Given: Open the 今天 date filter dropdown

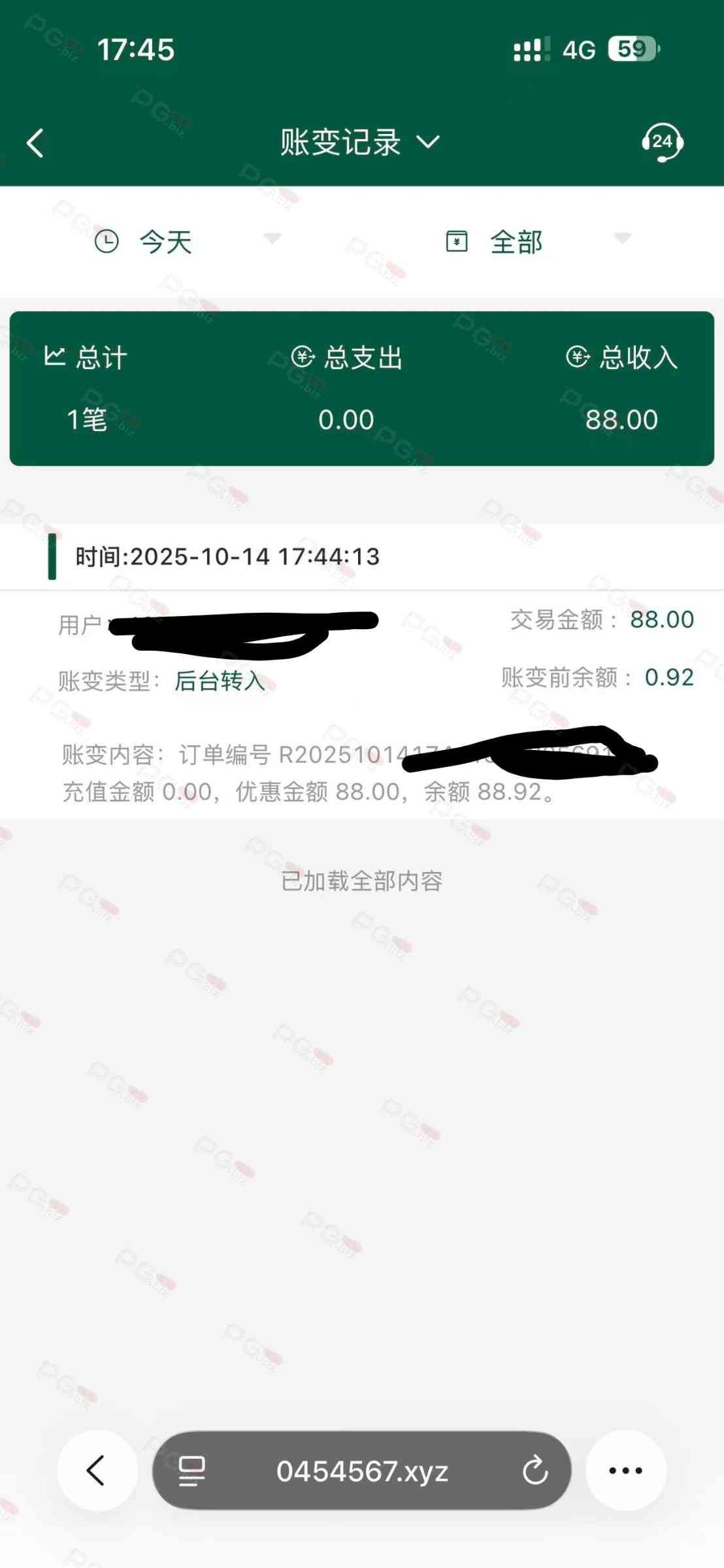Looking at the screenshot, I should [186, 241].
